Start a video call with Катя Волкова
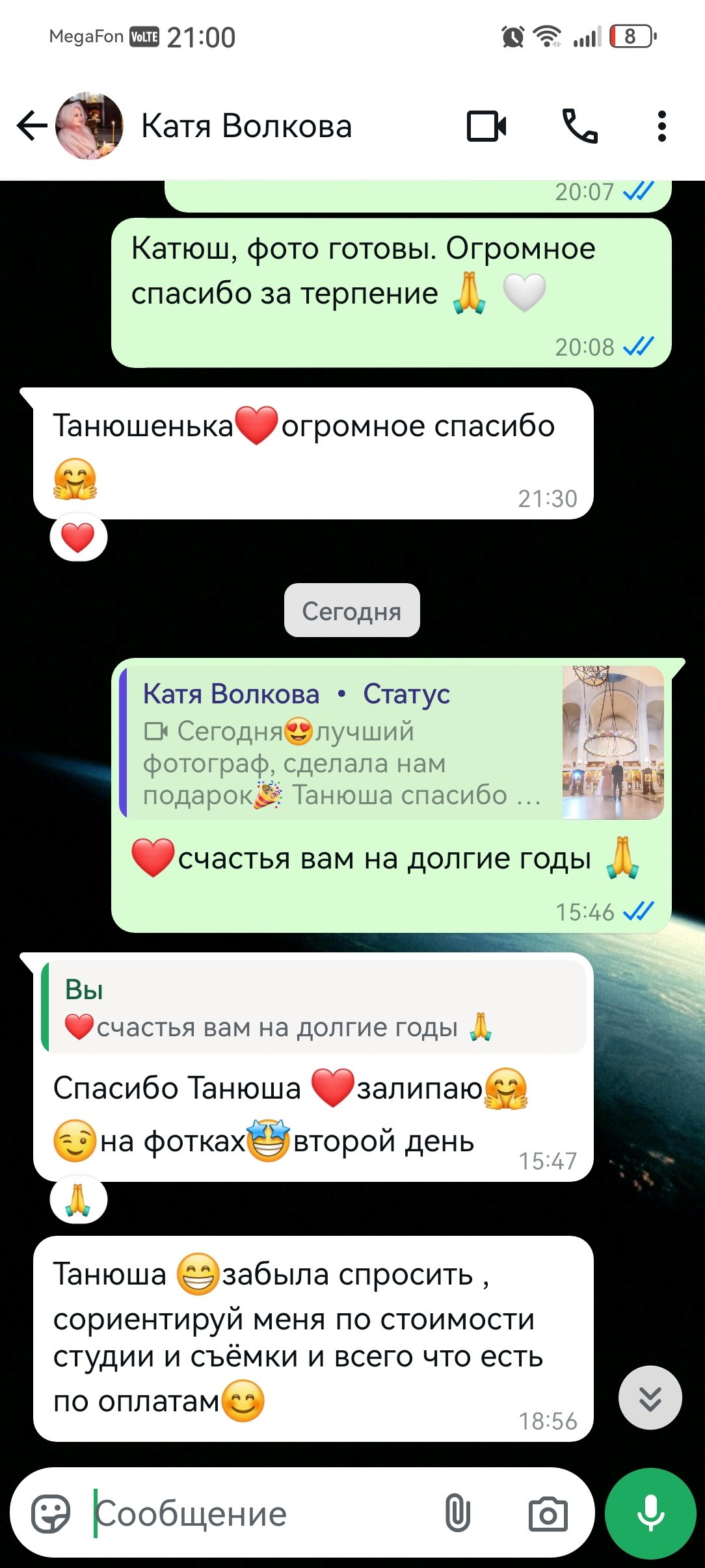This screenshot has width=705, height=1568. pos(486,126)
